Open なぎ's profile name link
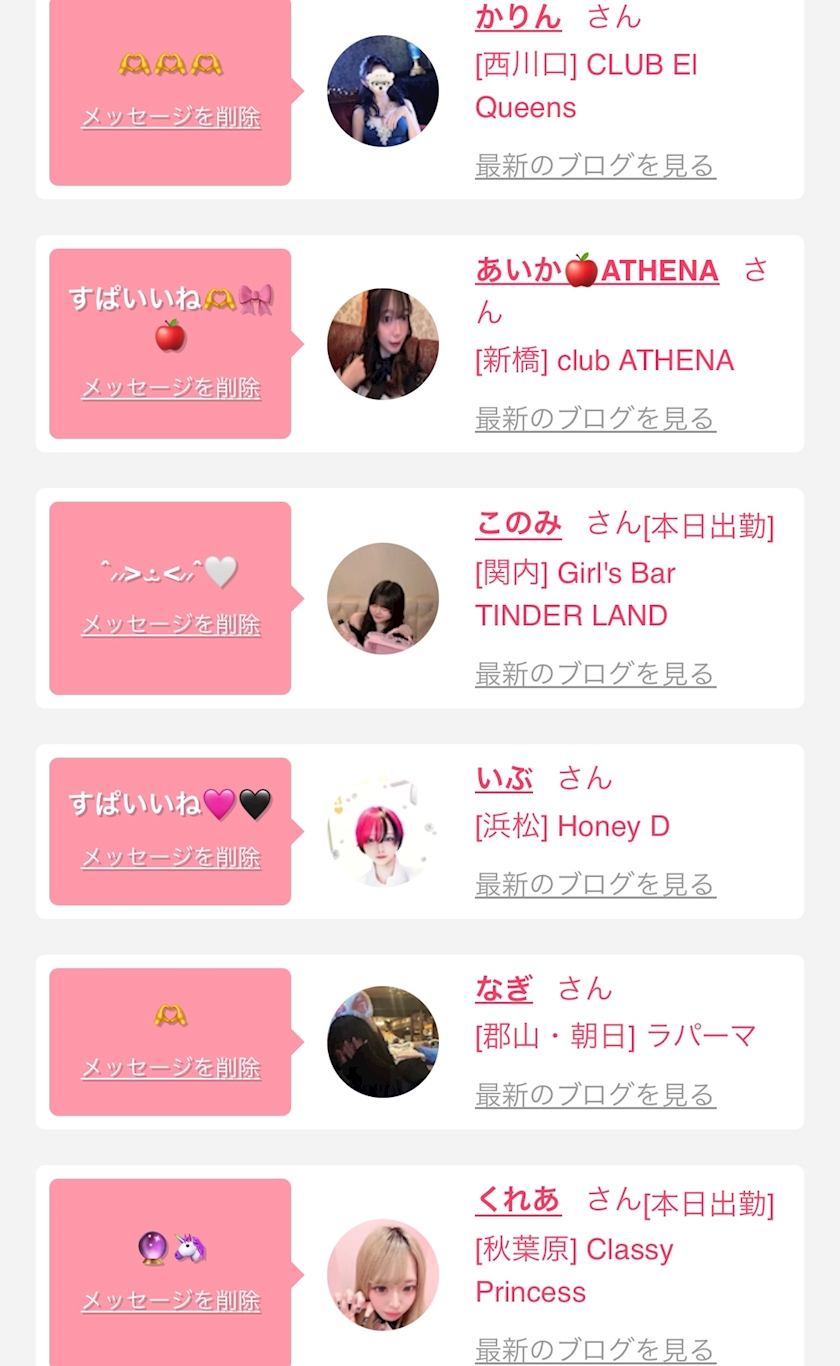This screenshot has height=1366, width=840. (x=504, y=988)
